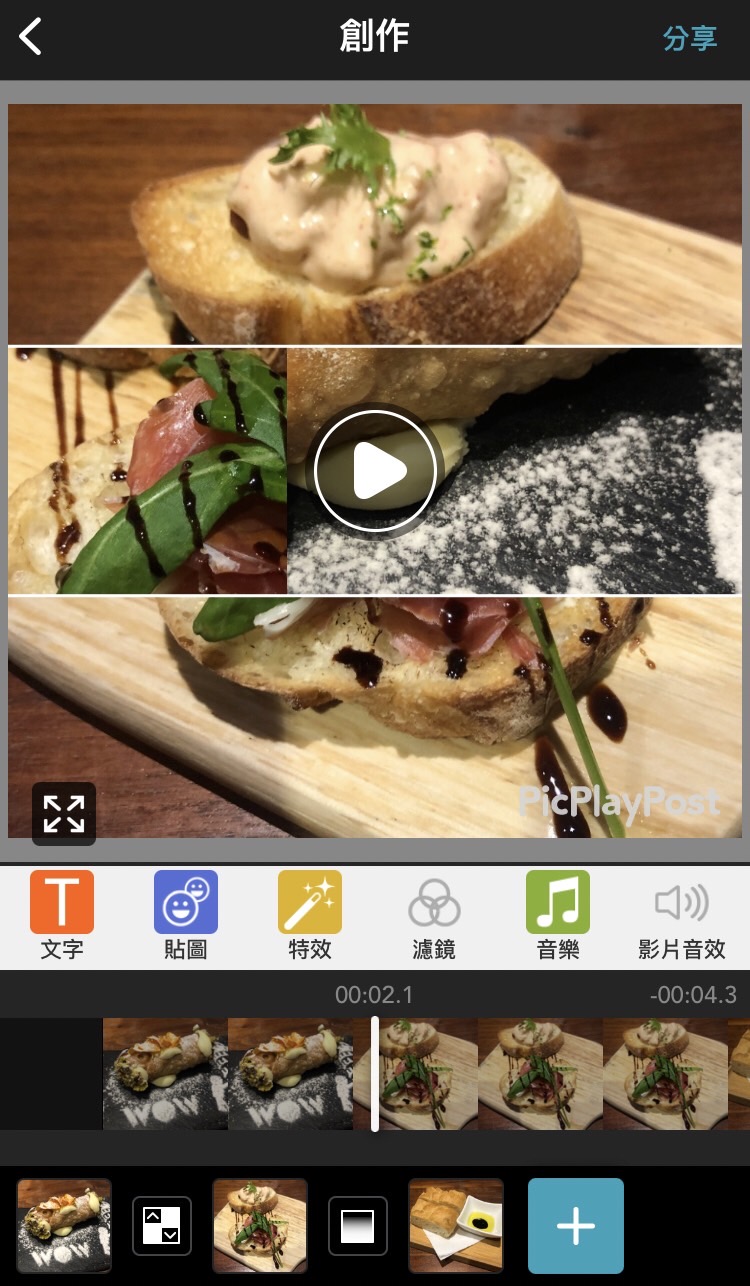Open the 貼圖 sticker tool
The width and height of the screenshot is (750, 1286).
(x=185, y=915)
